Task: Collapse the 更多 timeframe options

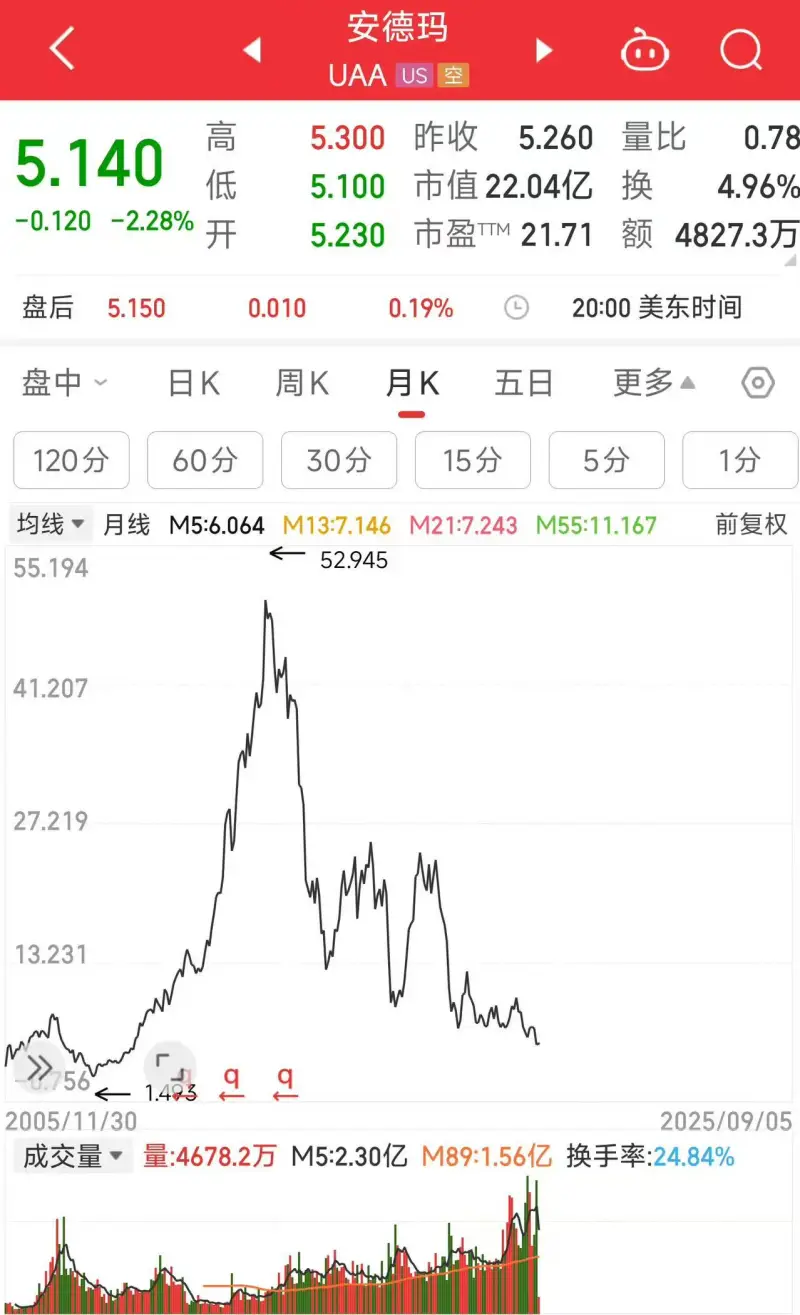Action: [x=654, y=383]
